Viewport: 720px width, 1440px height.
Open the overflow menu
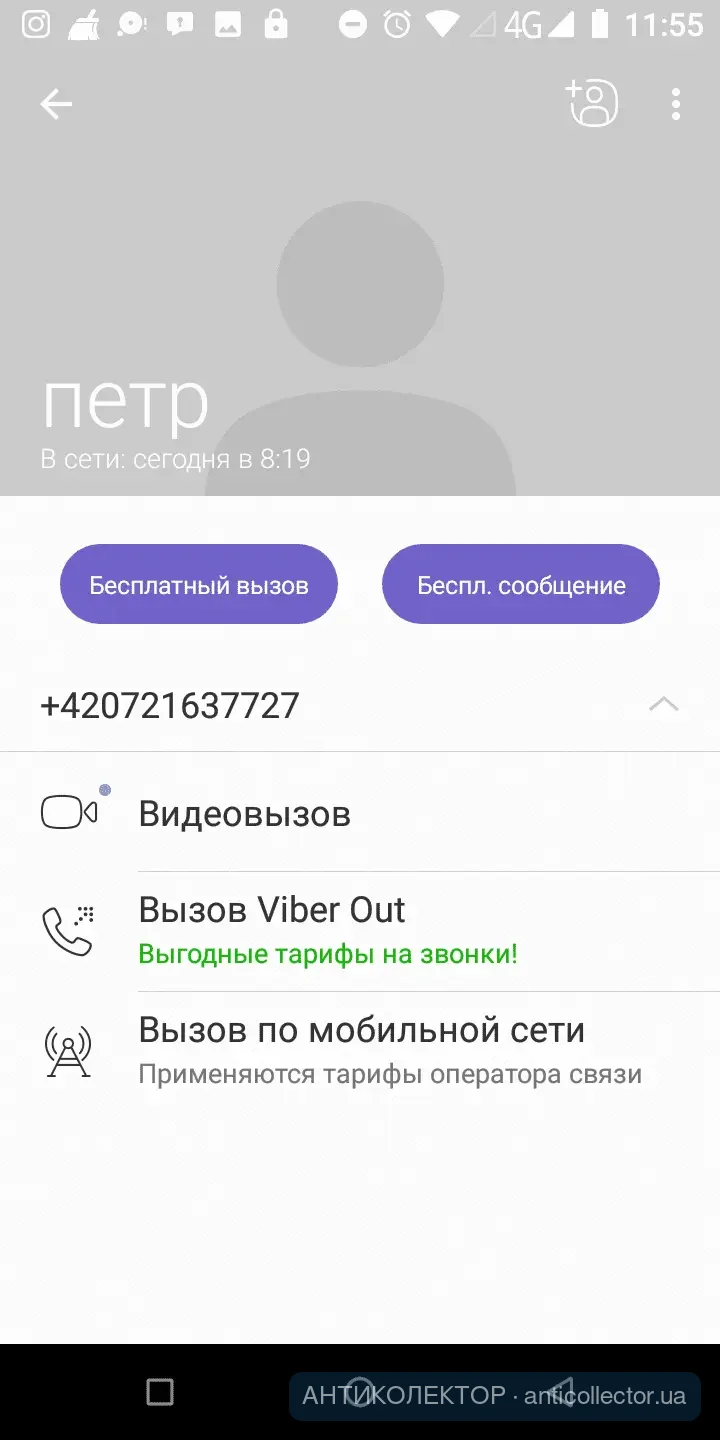click(676, 104)
